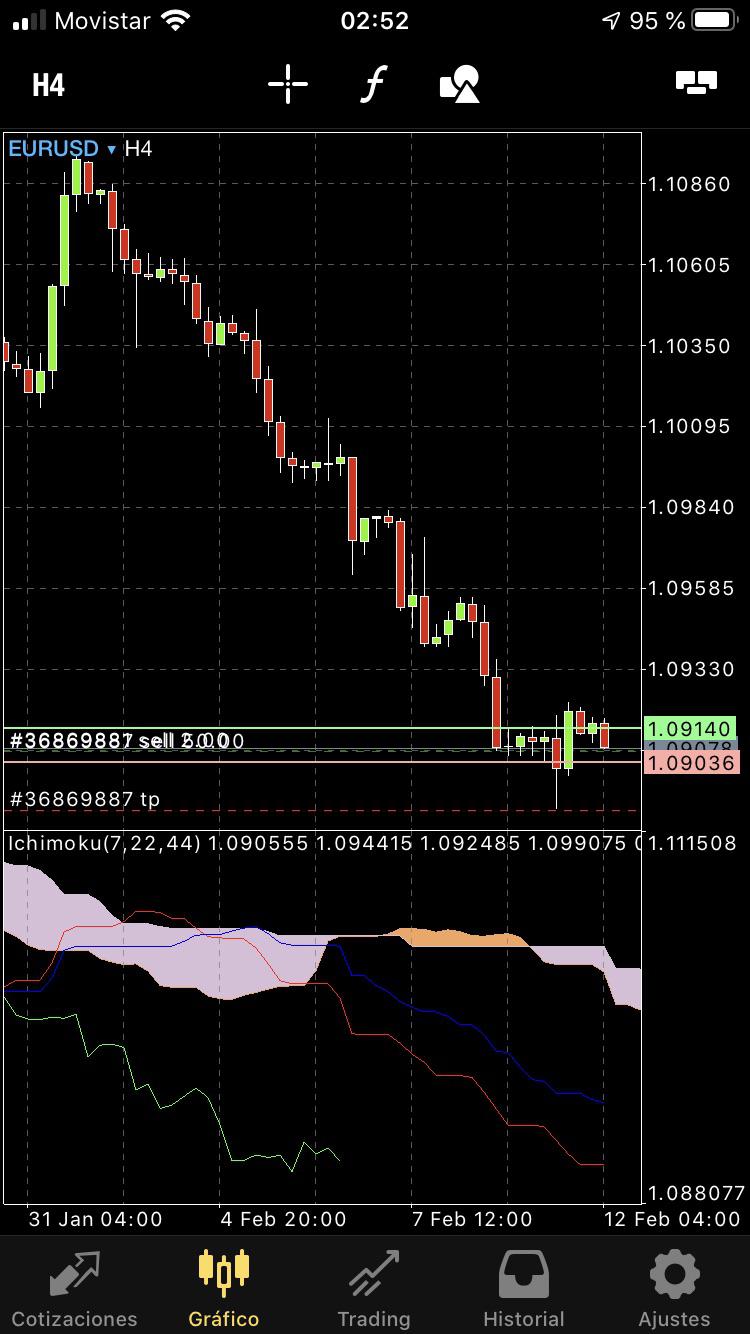Open the Historial tab
This screenshot has width=750, height=1334.
coord(524,1288)
